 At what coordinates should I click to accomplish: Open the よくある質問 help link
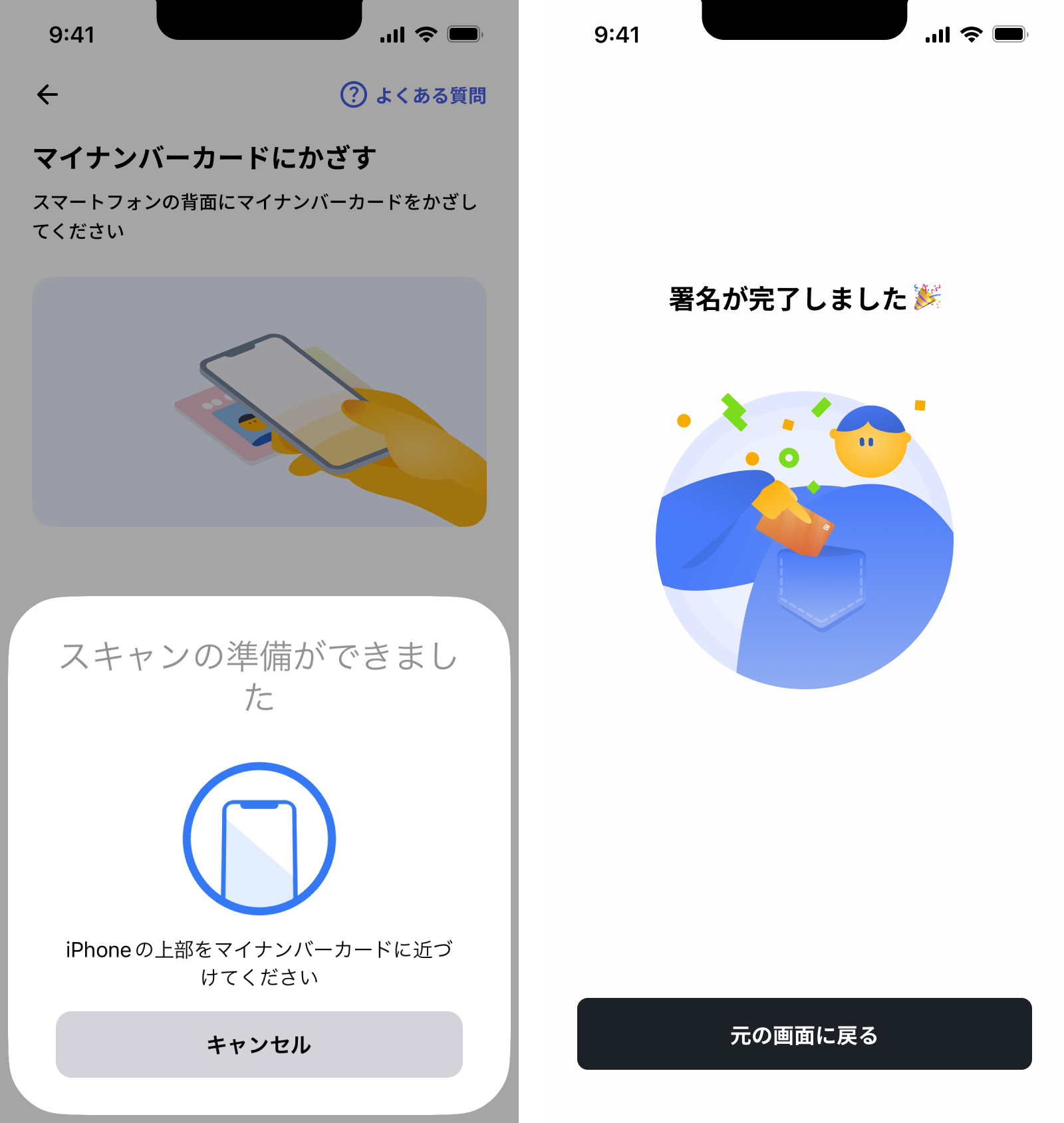point(414,95)
